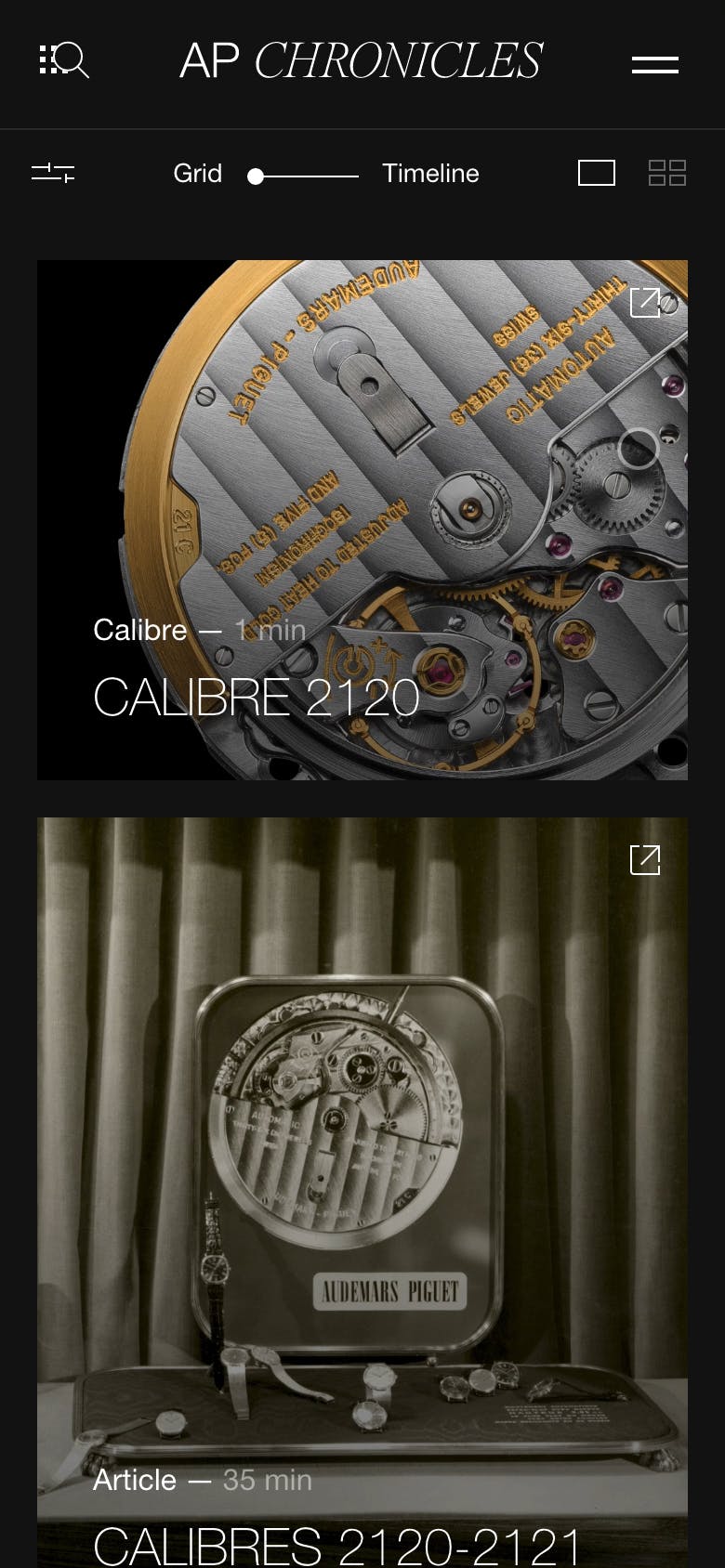725x1568 pixels.
Task: Open the hamburger menu
Action: tap(654, 64)
